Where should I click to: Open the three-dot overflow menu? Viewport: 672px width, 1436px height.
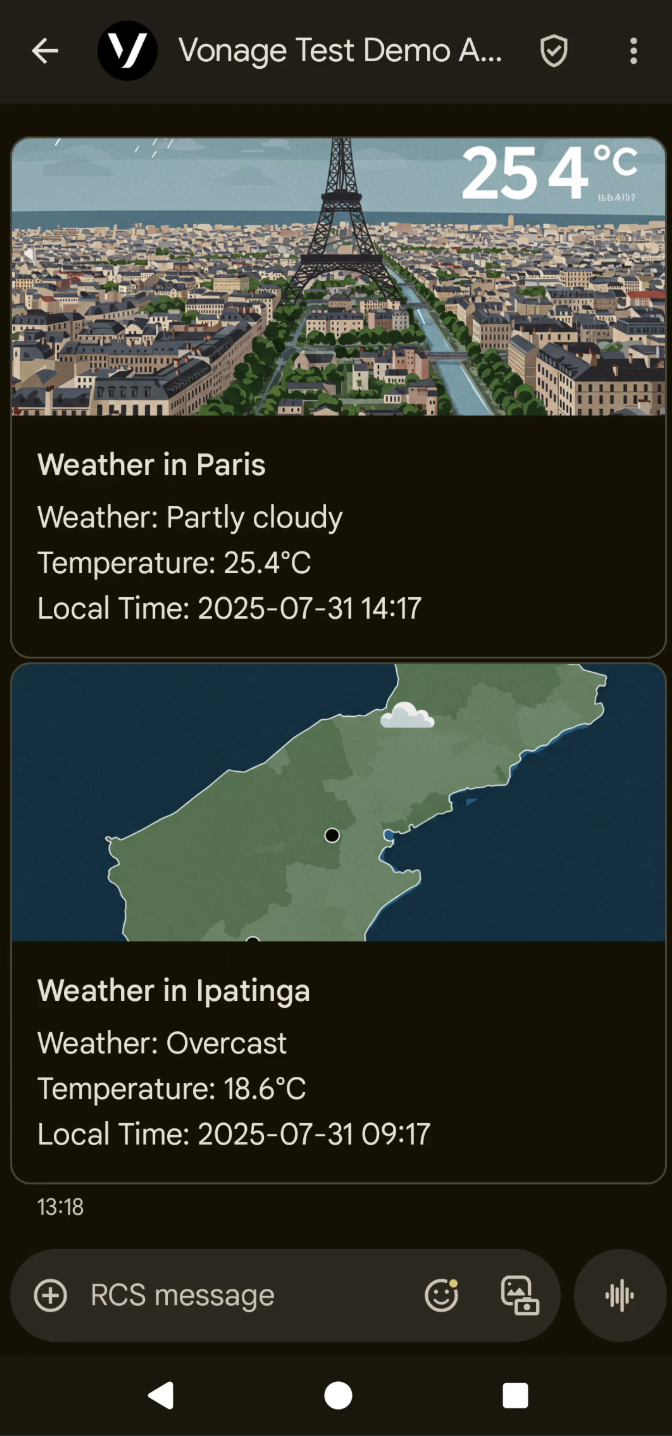(x=633, y=51)
